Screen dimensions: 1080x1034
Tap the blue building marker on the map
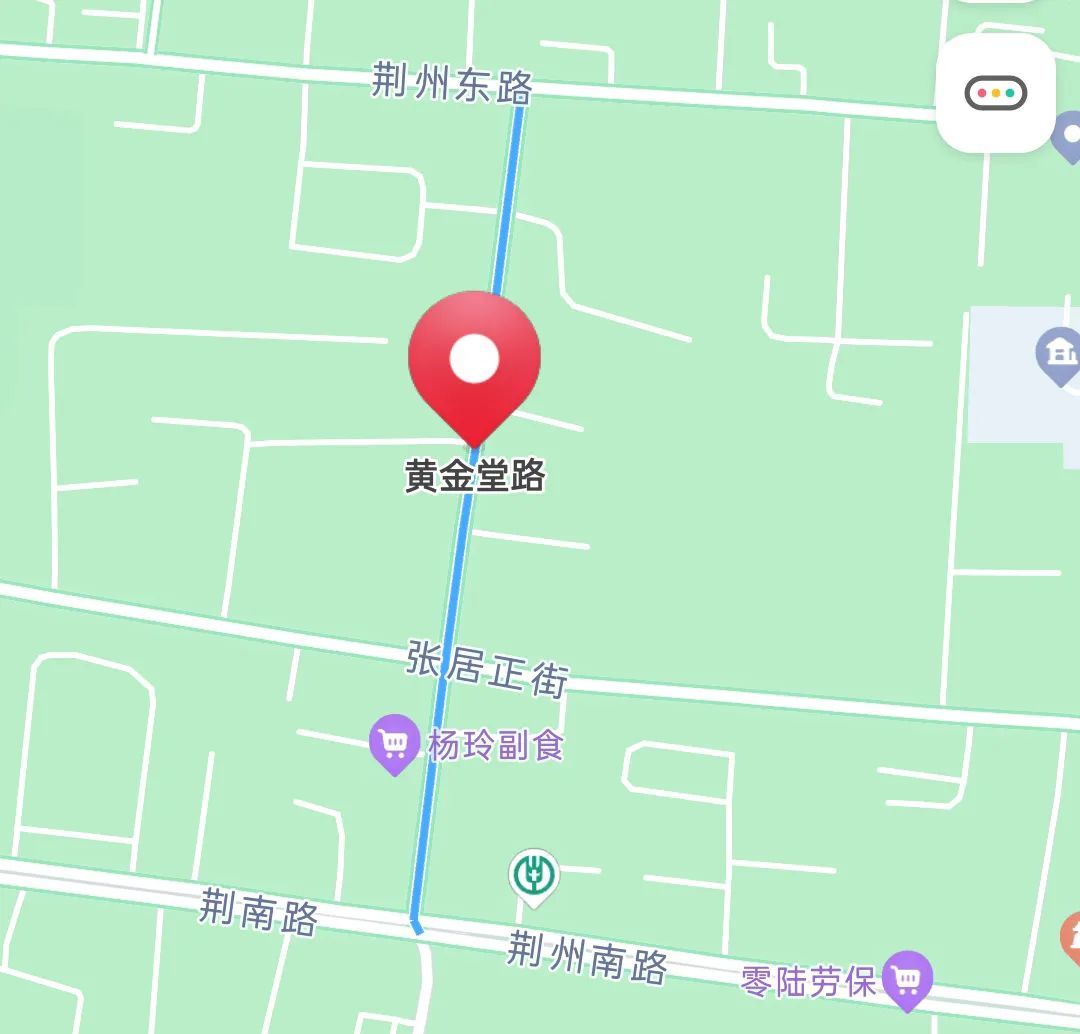point(1058,354)
